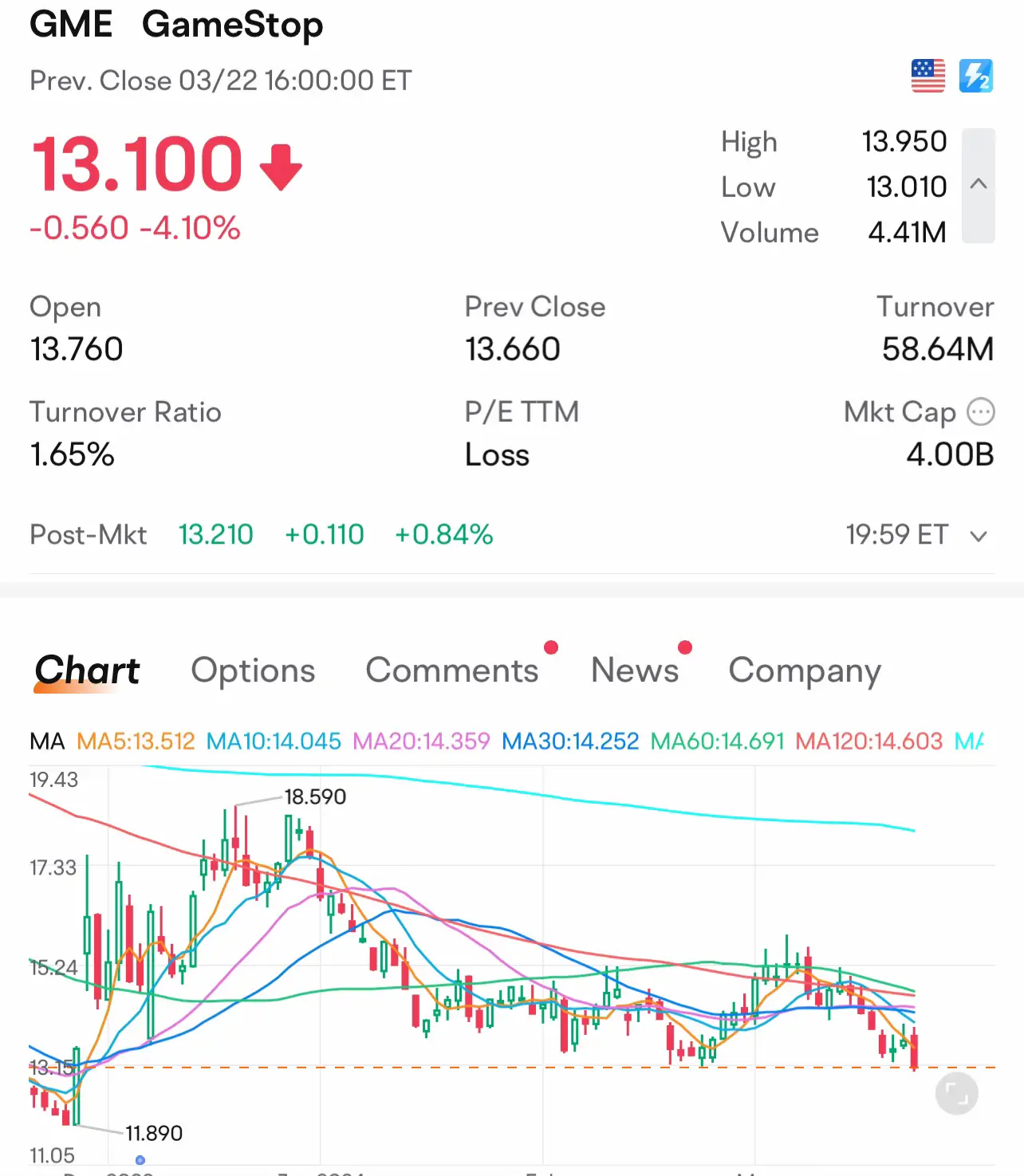The width and height of the screenshot is (1024, 1176).
Task: Expand the Post-Mkt dropdown chevron
Action: coord(979,537)
